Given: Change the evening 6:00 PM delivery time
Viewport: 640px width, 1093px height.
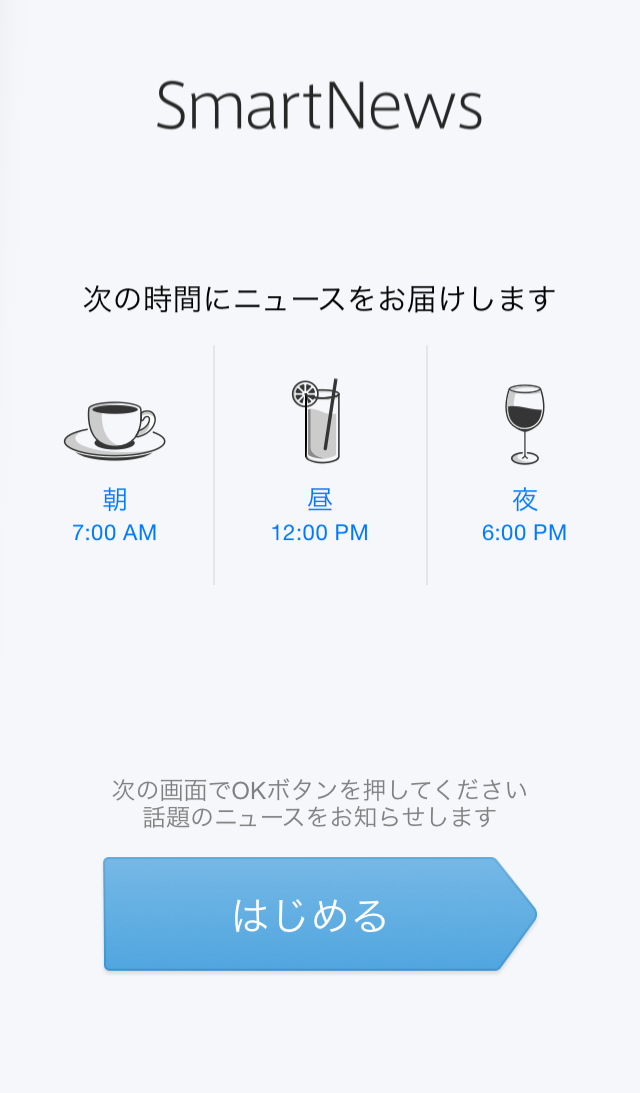Looking at the screenshot, I should point(524,533).
